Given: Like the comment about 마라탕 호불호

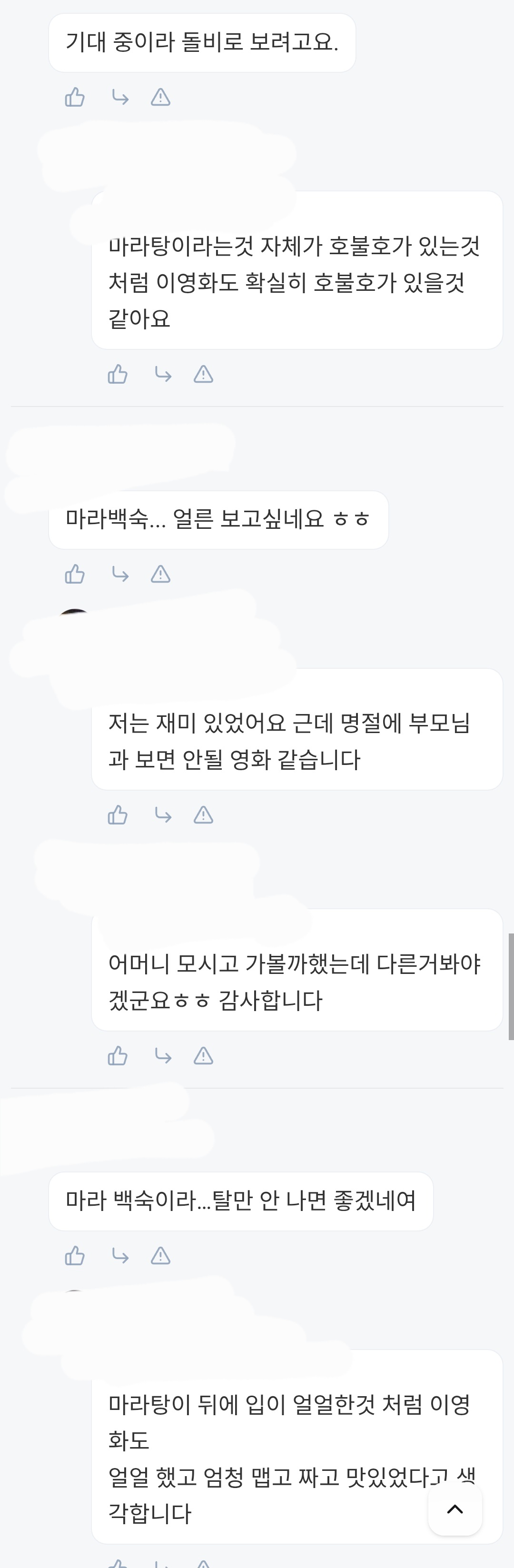Looking at the screenshot, I should (118, 374).
